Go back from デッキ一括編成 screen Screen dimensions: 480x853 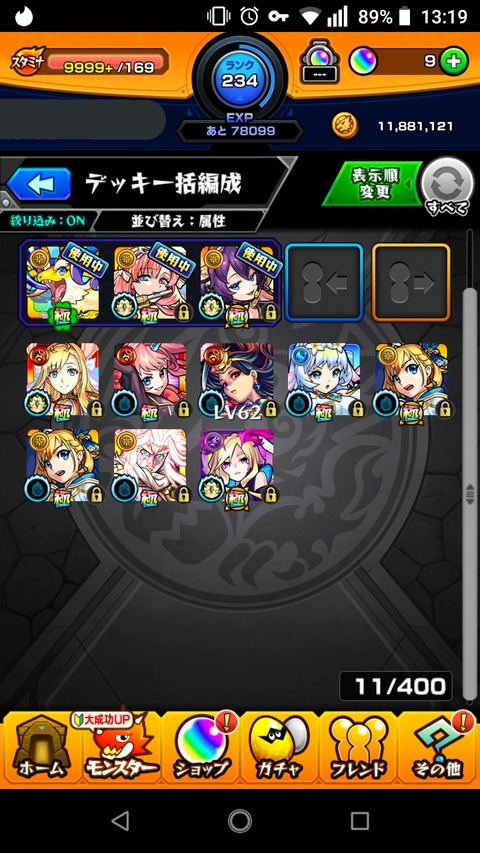click(39, 184)
